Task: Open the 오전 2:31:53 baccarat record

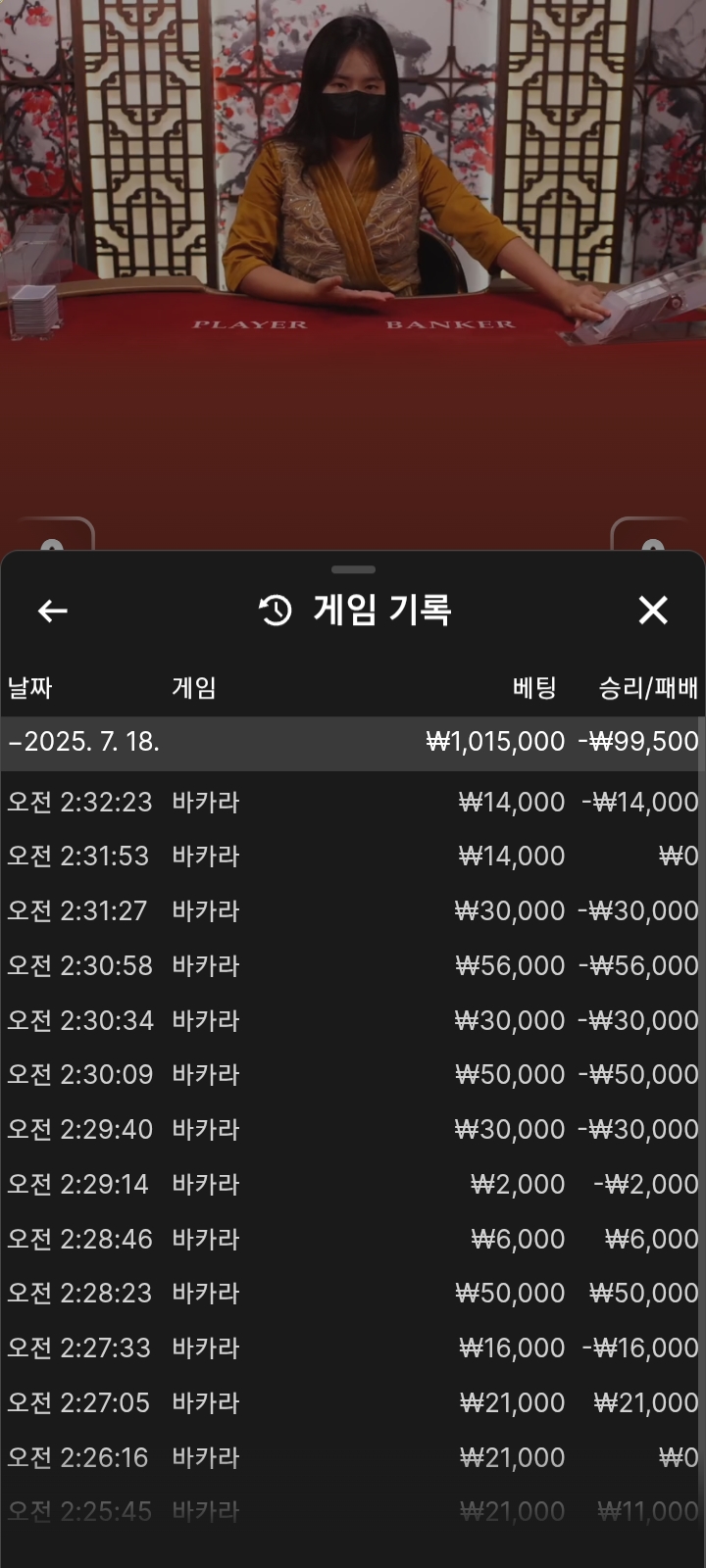Action: click(x=353, y=857)
